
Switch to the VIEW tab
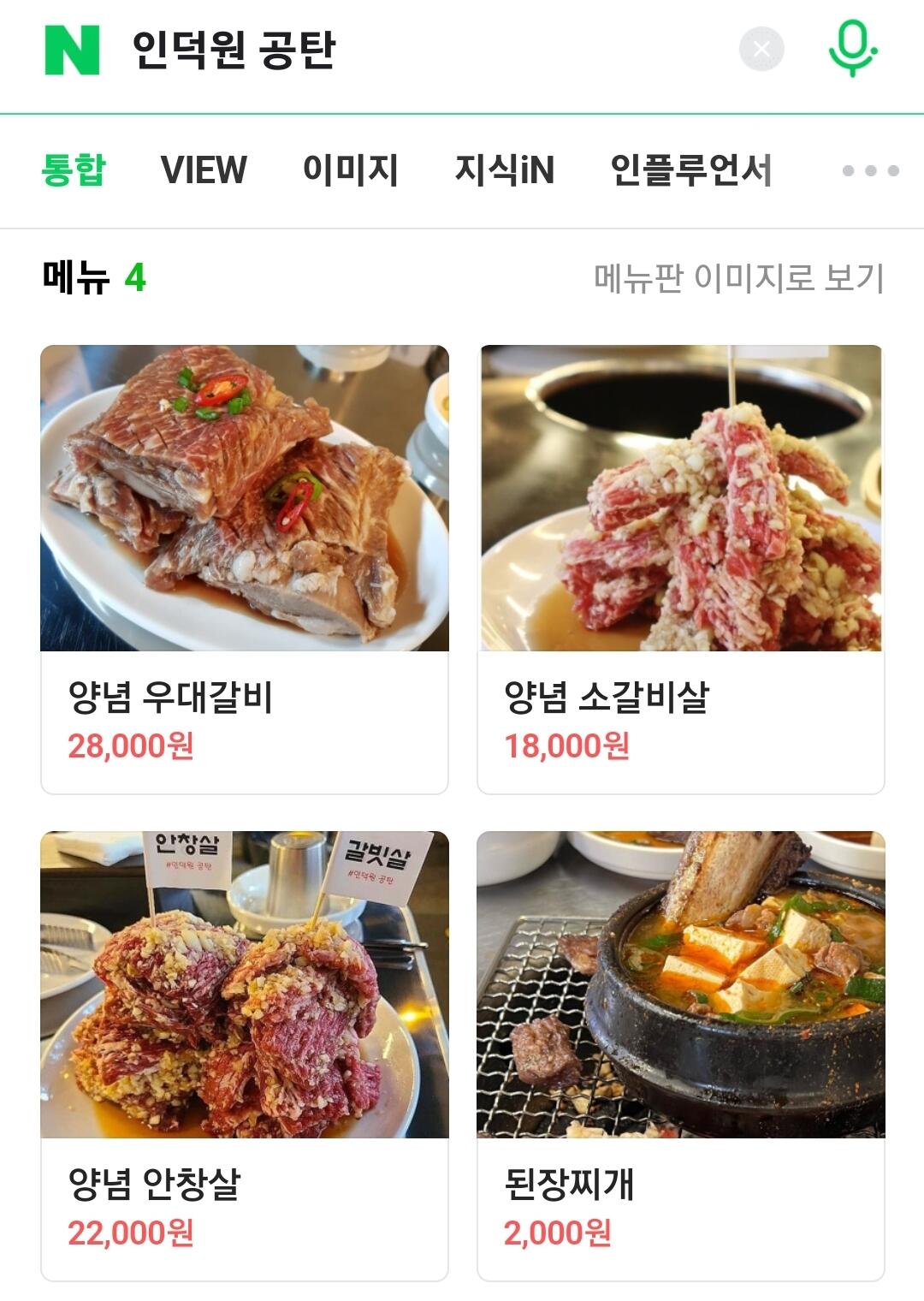click(x=204, y=169)
